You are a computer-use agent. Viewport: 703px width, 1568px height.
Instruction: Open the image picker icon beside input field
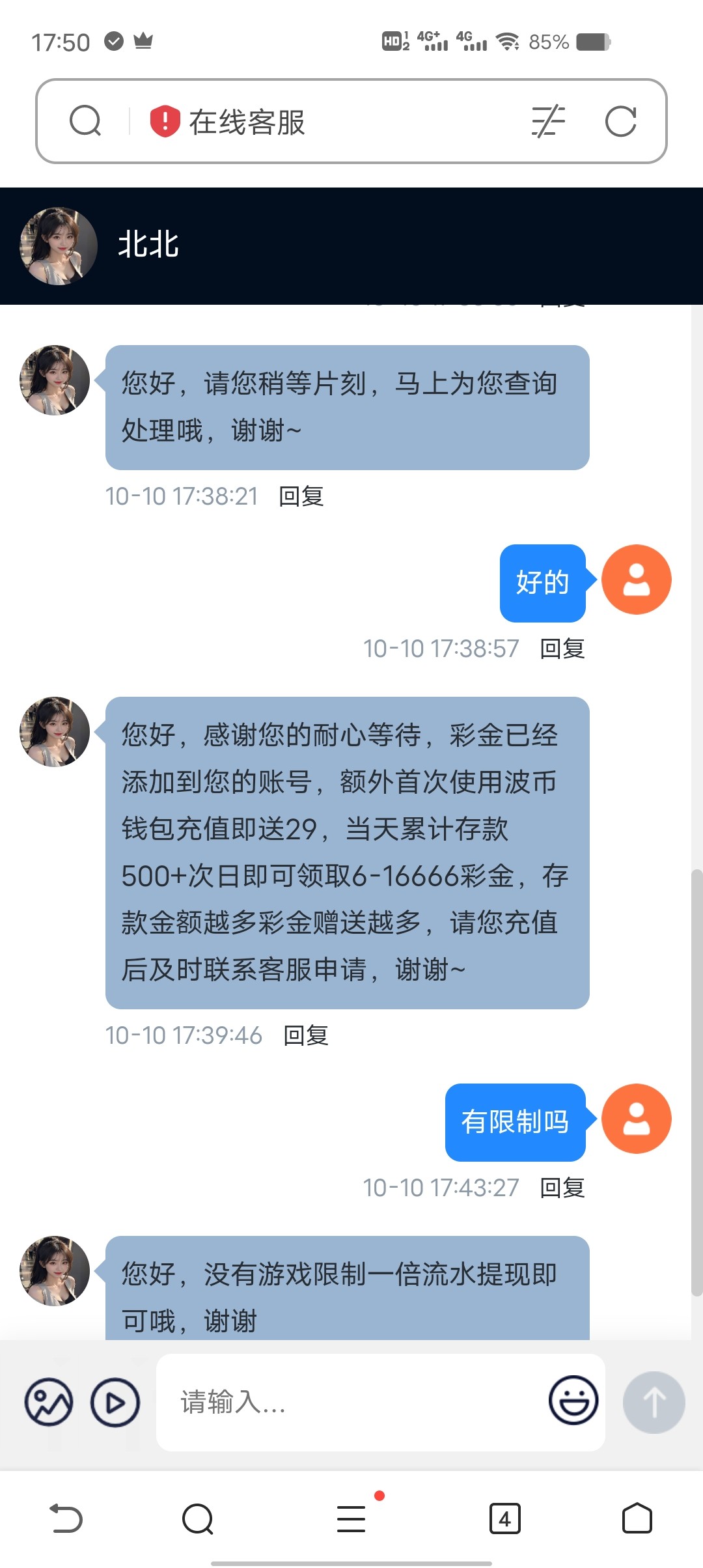(48, 1403)
